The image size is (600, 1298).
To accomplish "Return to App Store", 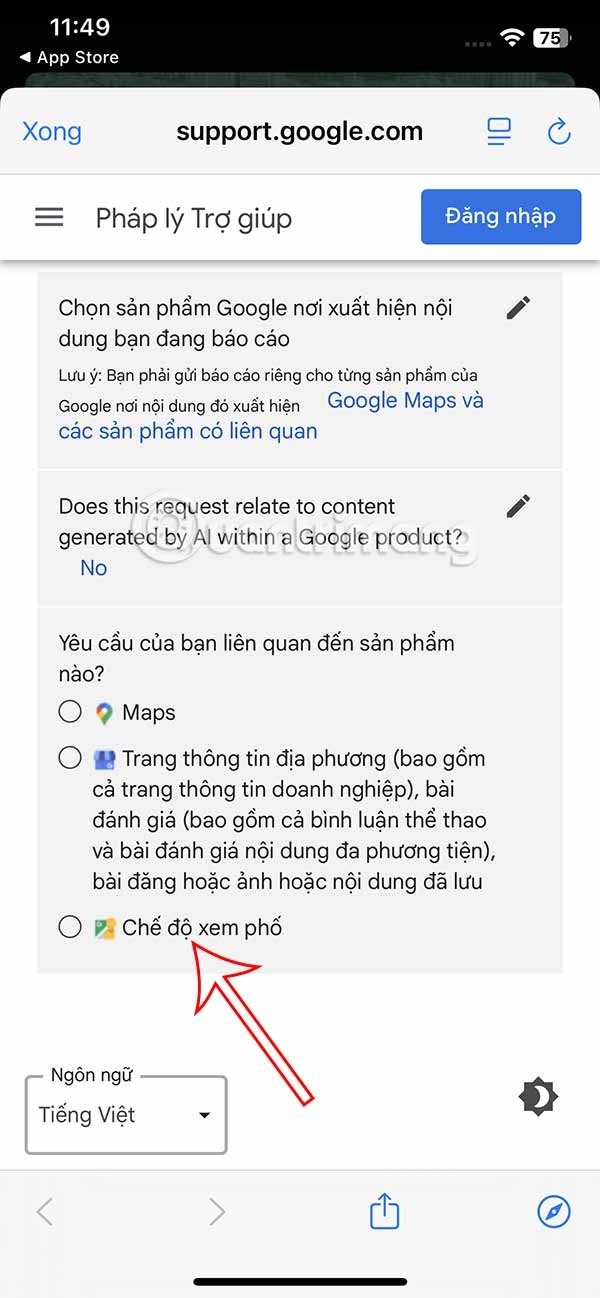I will click(68, 58).
